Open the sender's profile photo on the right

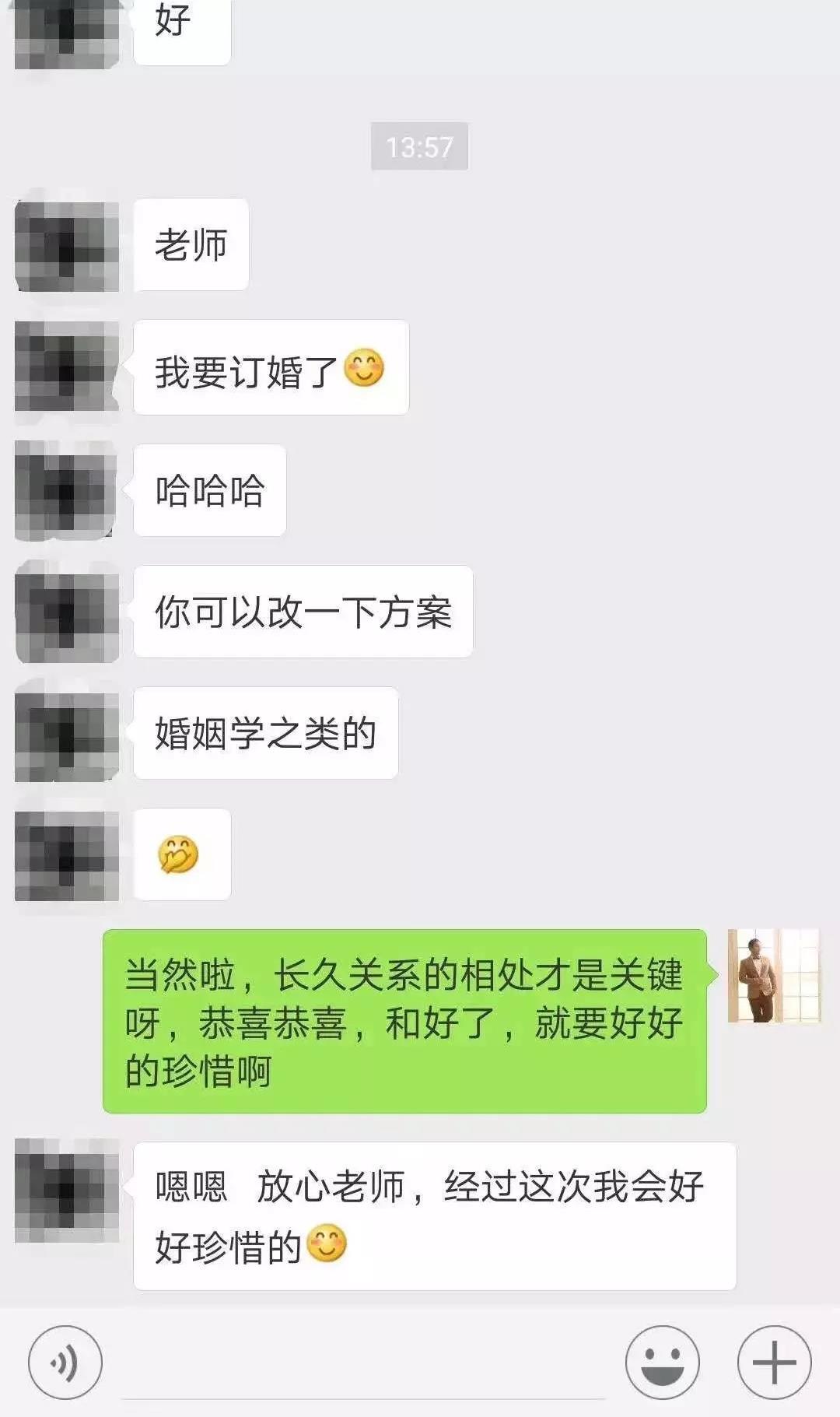pyautogui.click(x=773, y=975)
